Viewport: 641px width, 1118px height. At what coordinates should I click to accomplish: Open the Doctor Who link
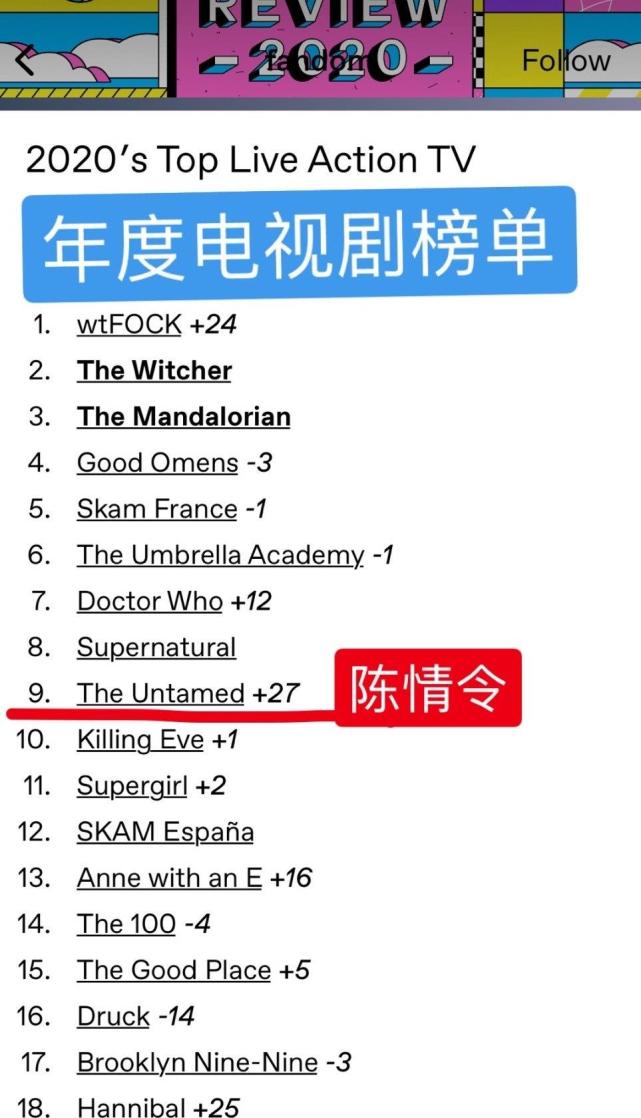click(x=149, y=601)
